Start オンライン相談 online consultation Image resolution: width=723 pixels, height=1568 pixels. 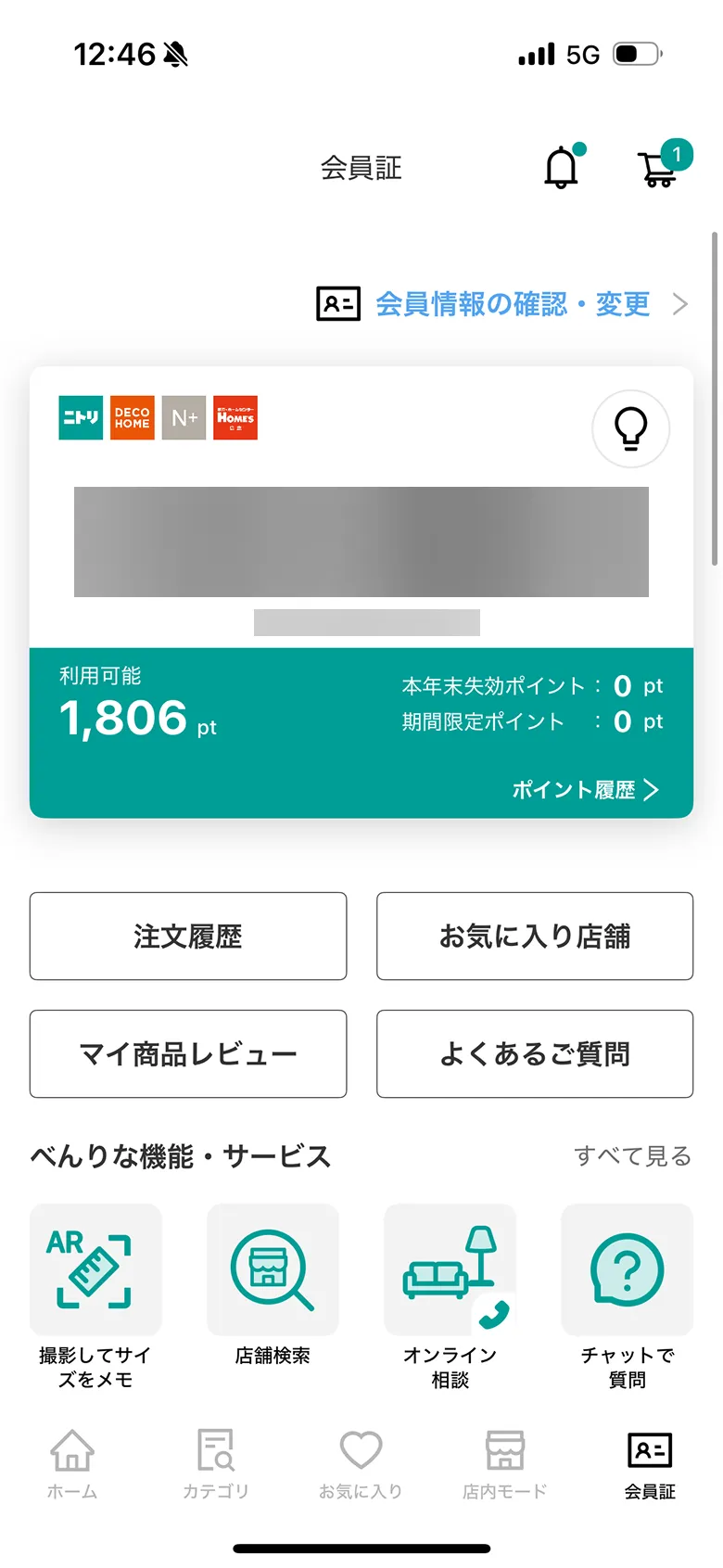(450, 1270)
